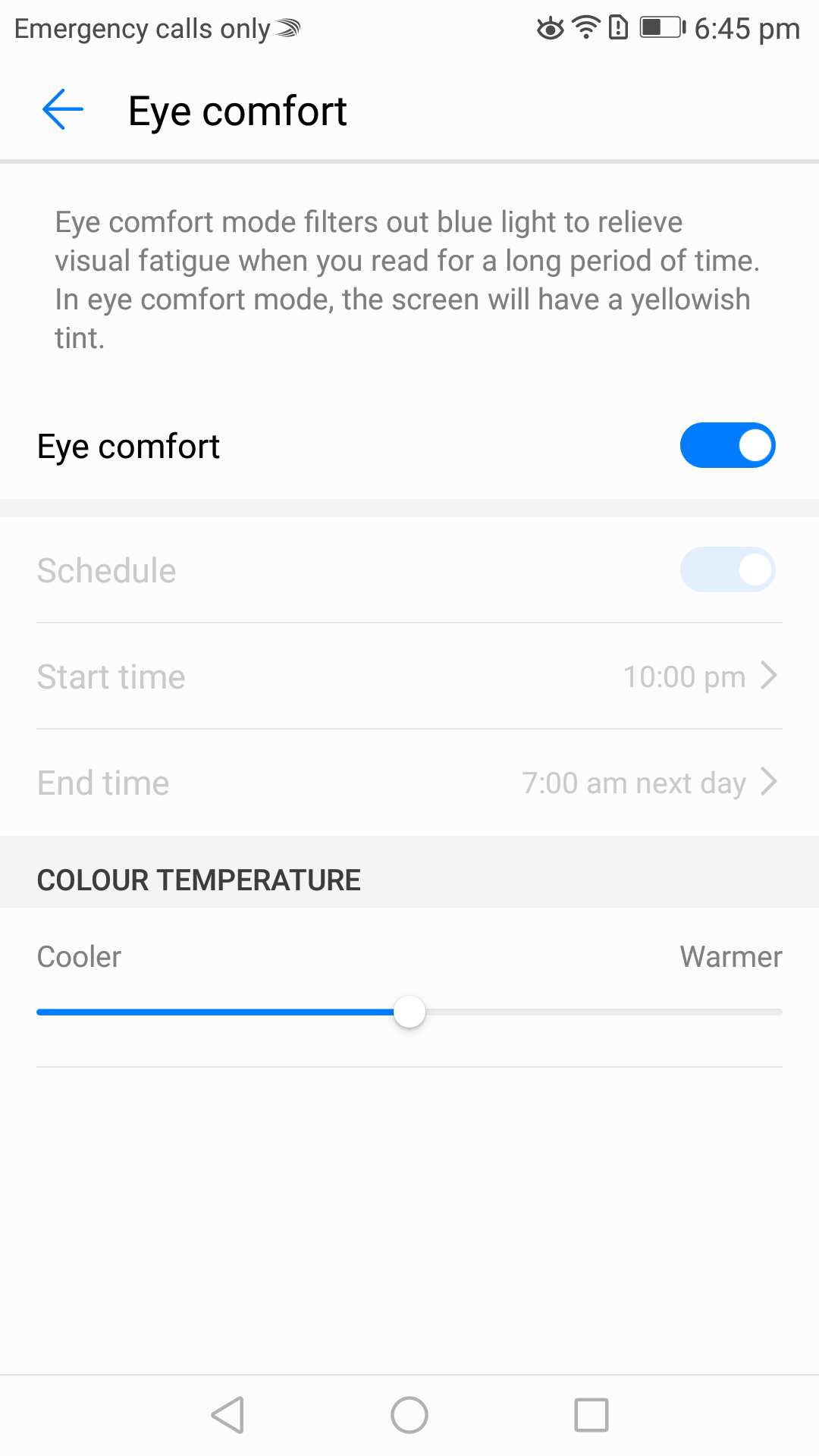
Task: Go back using the blue arrow
Action: (x=63, y=110)
